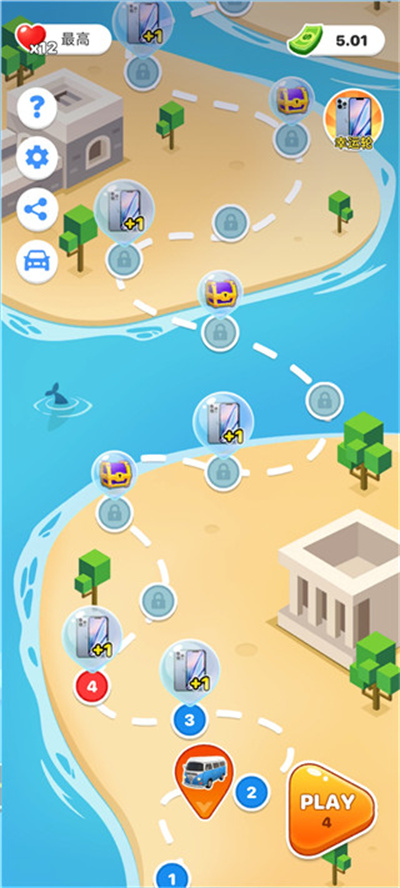Open settings gear icon
Viewport: 400px width, 888px height.
(x=37, y=159)
